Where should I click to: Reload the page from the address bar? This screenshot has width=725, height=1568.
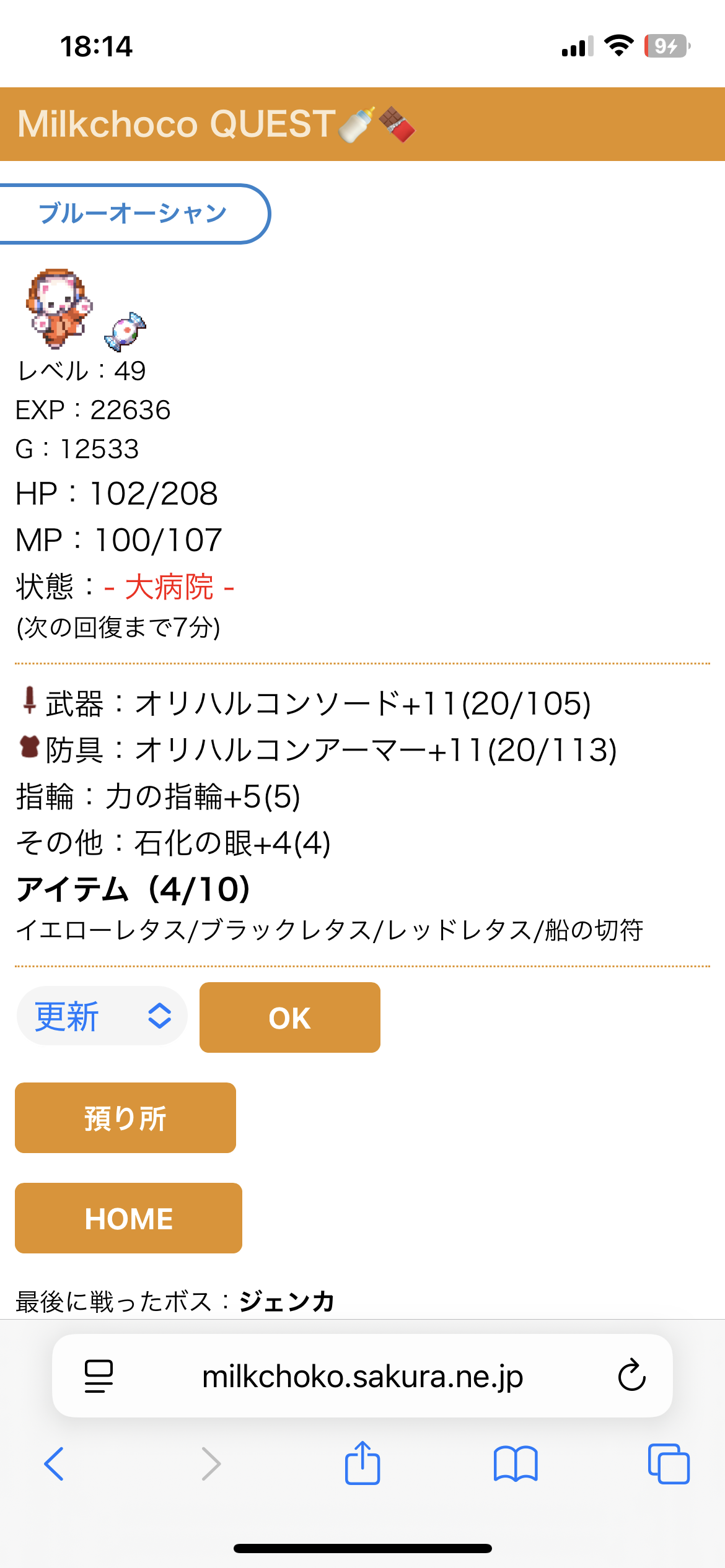tap(631, 1375)
